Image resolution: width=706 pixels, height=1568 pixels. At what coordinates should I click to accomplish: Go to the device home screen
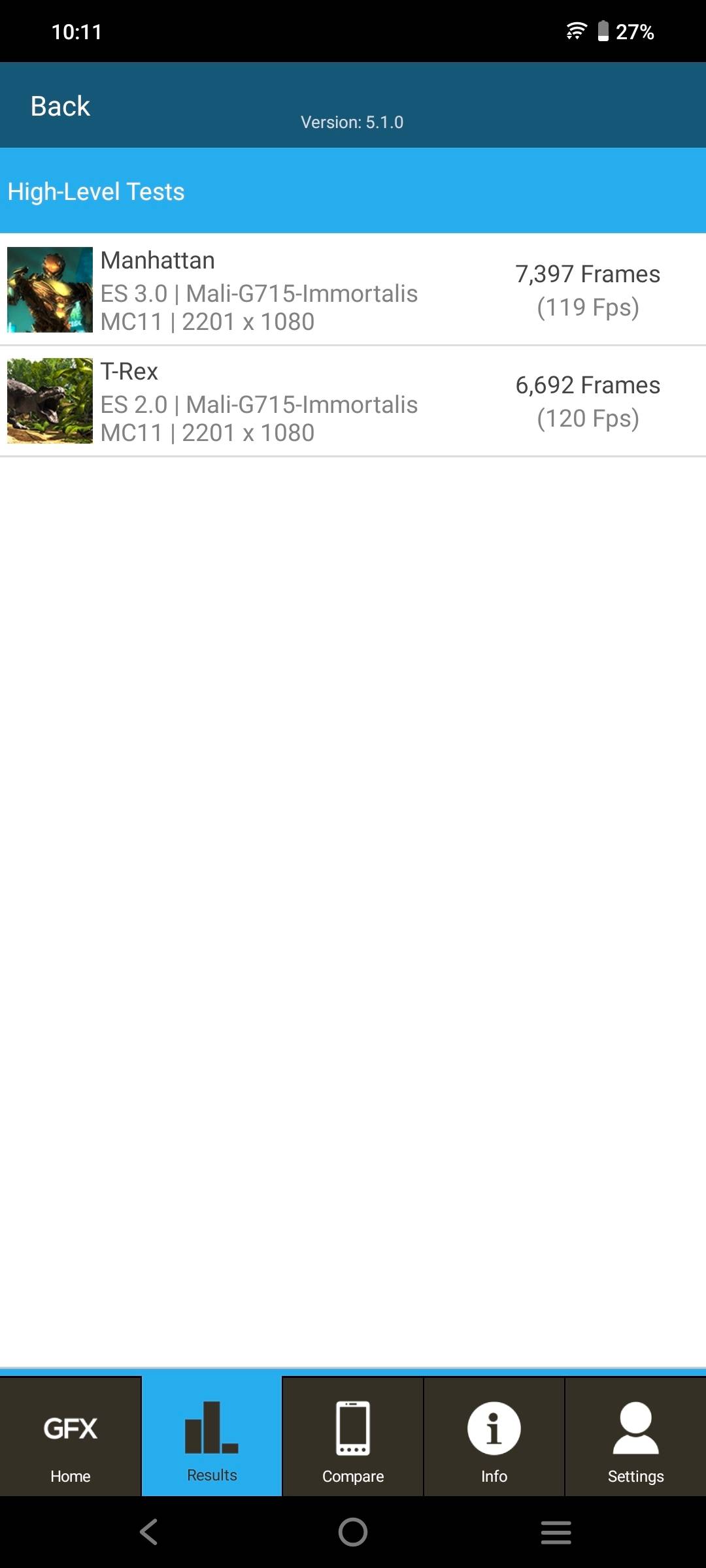pyautogui.click(x=353, y=1532)
